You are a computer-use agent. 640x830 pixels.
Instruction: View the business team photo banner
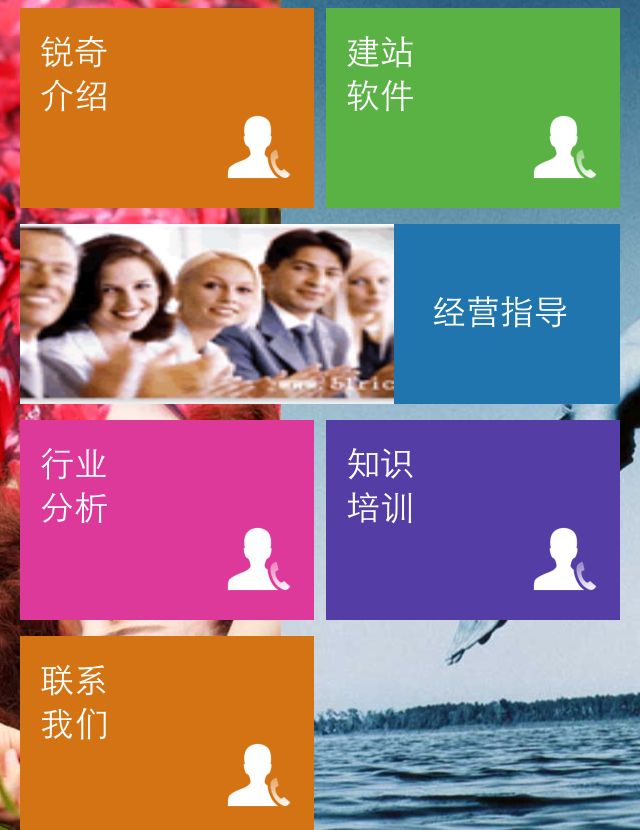[x=206, y=313]
